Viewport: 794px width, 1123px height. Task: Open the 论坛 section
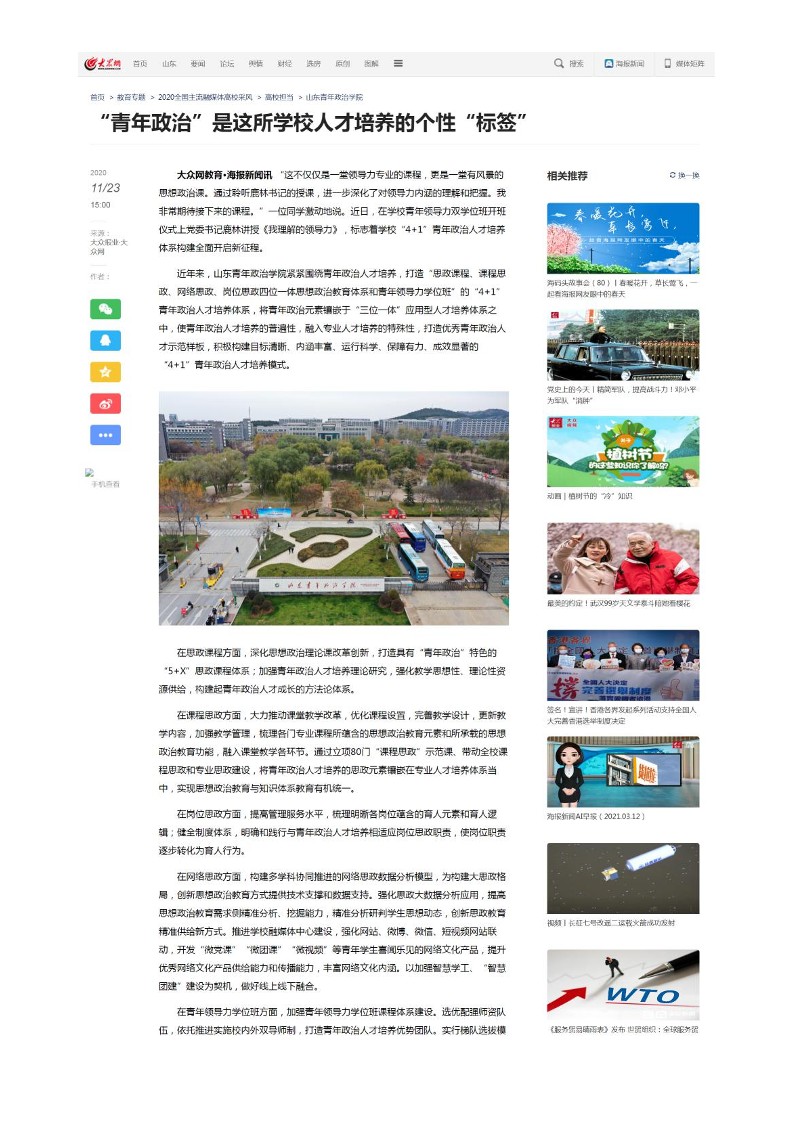[x=227, y=64]
